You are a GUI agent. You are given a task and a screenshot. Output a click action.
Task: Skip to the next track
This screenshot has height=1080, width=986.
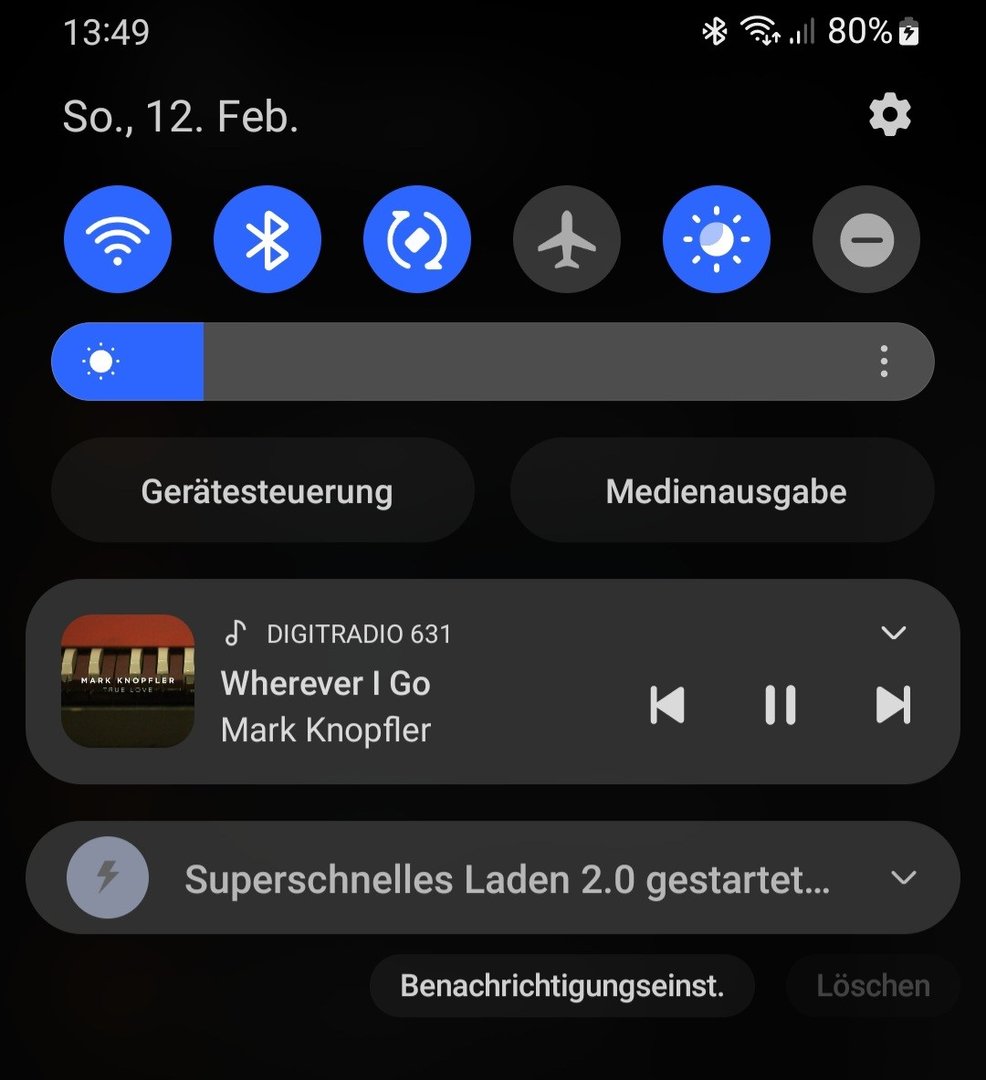892,706
